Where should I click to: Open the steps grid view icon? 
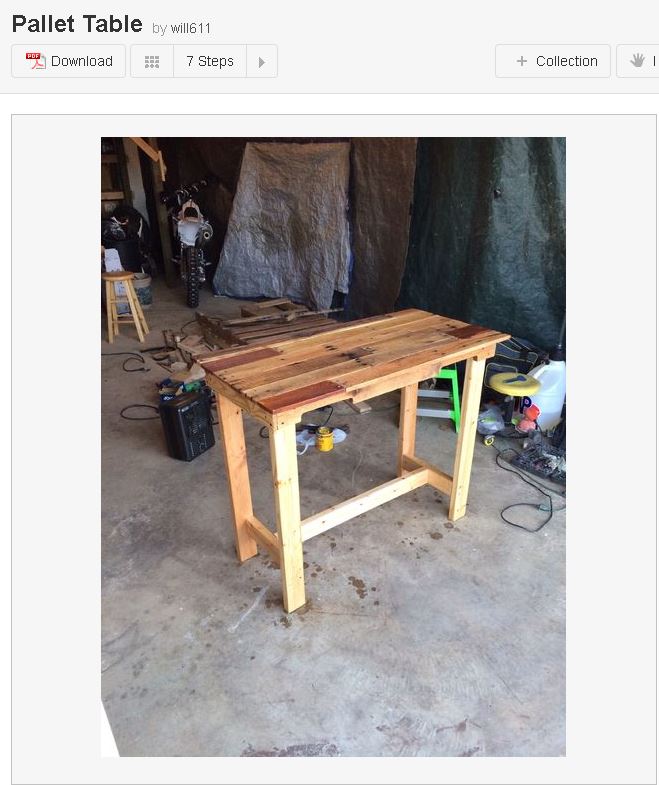point(152,61)
